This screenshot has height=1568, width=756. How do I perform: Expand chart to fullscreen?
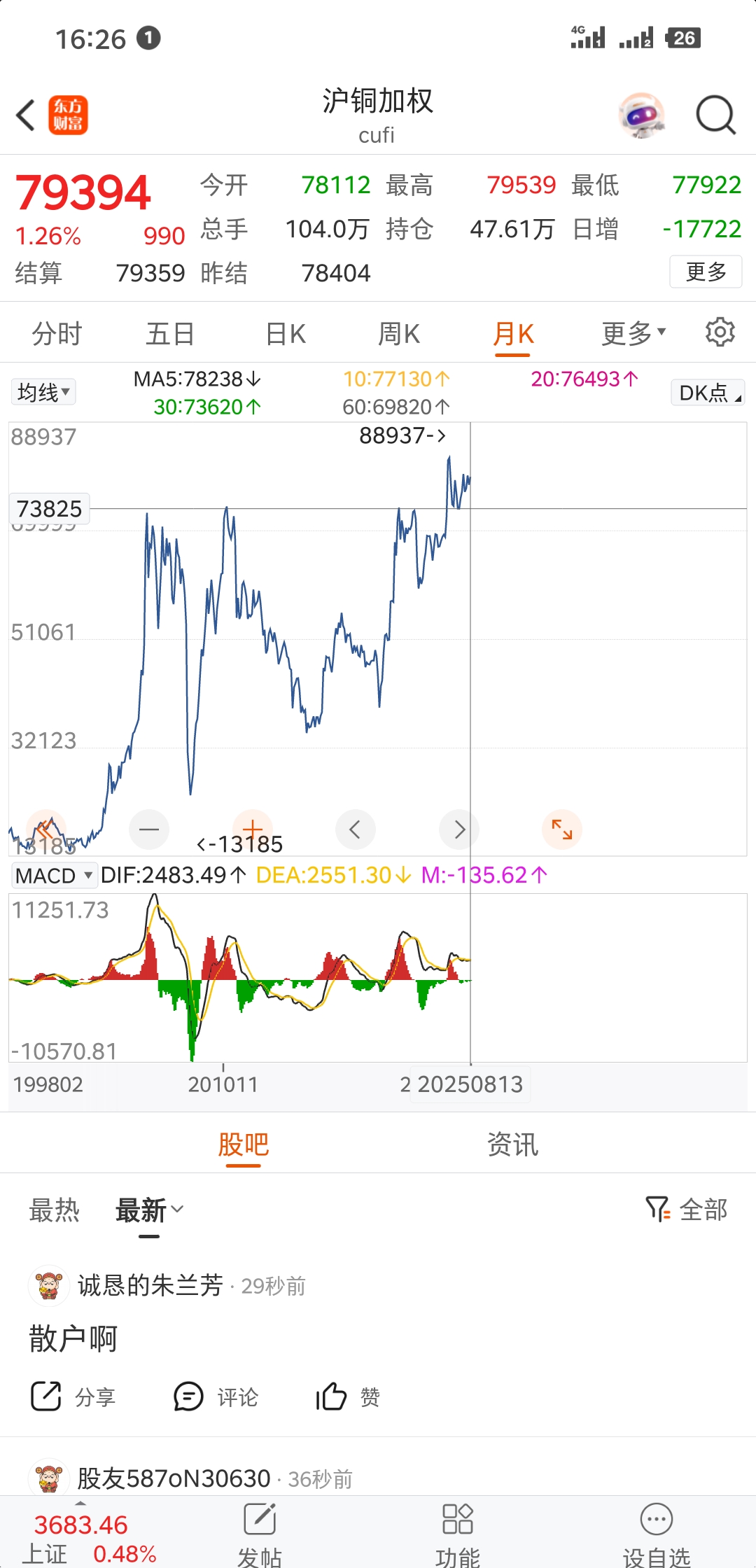(562, 829)
